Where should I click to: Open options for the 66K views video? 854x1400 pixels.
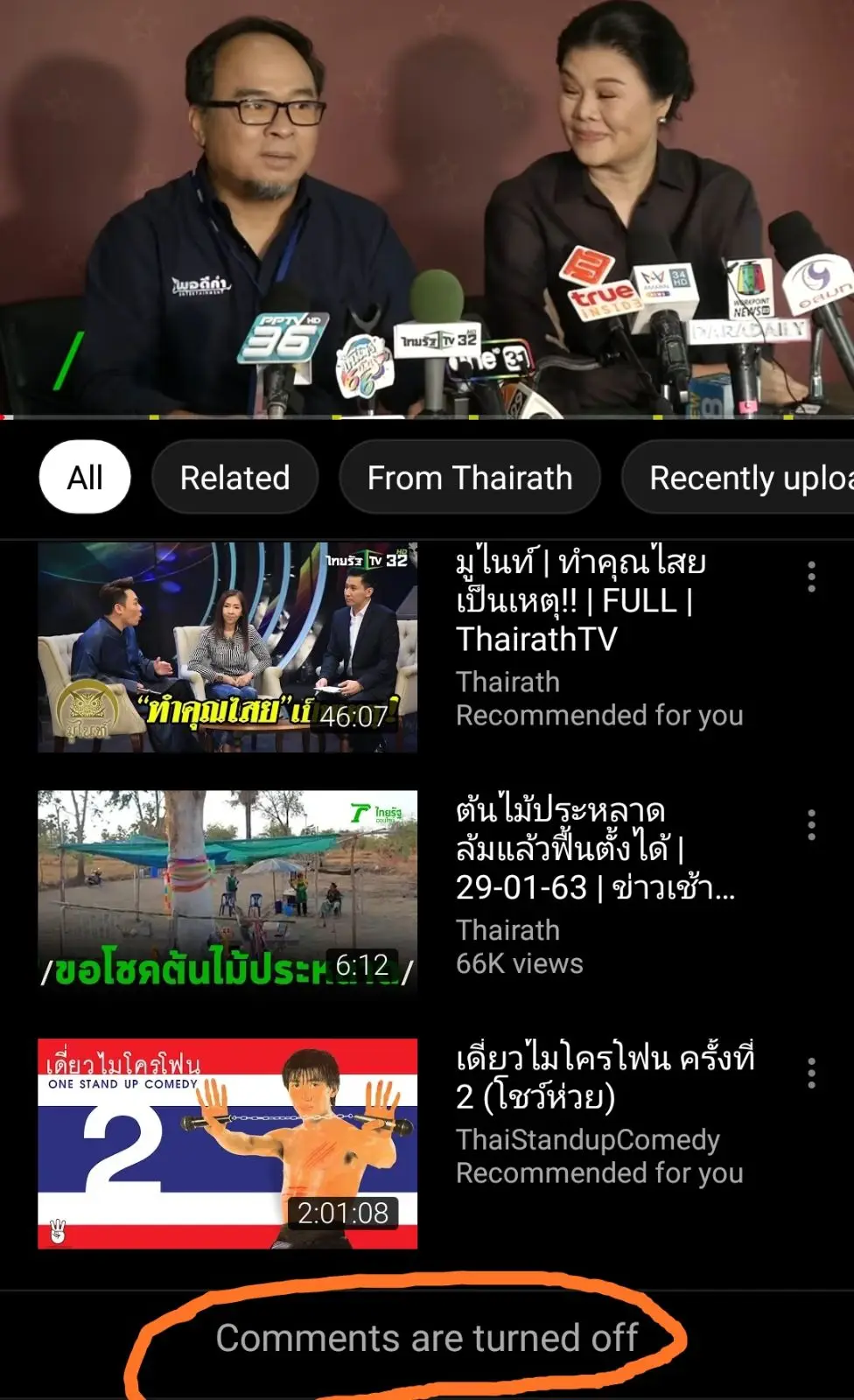pos(812,824)
